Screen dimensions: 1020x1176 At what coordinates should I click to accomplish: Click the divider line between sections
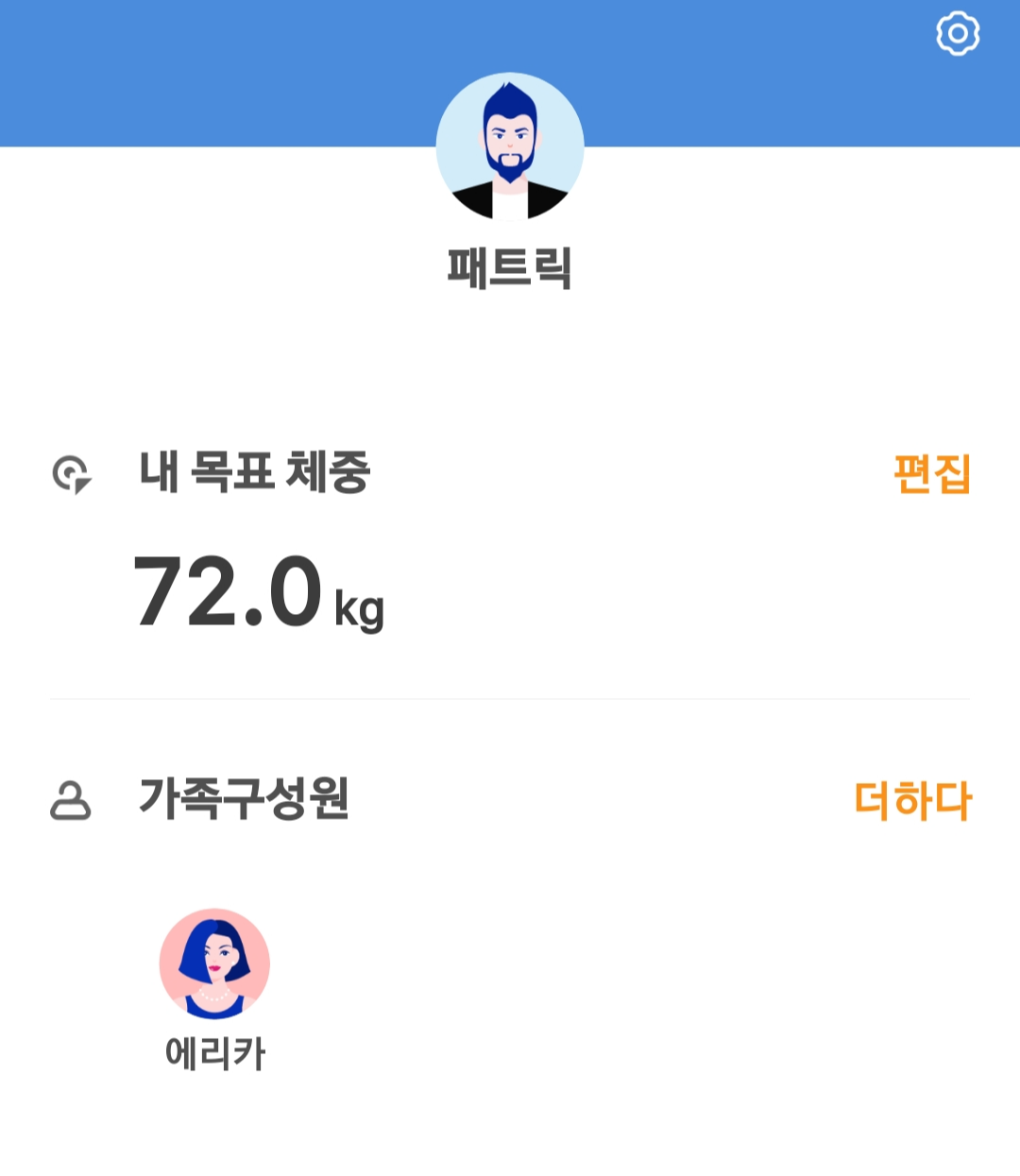click(510, 696)
